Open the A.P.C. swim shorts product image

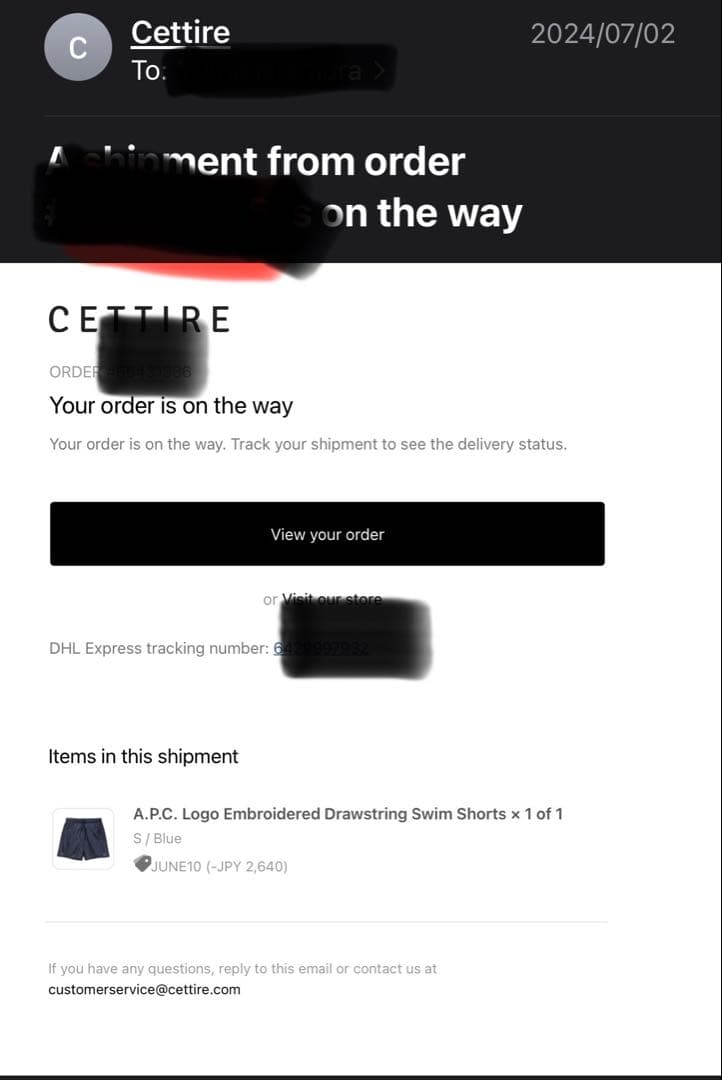(x=83, y=839)
